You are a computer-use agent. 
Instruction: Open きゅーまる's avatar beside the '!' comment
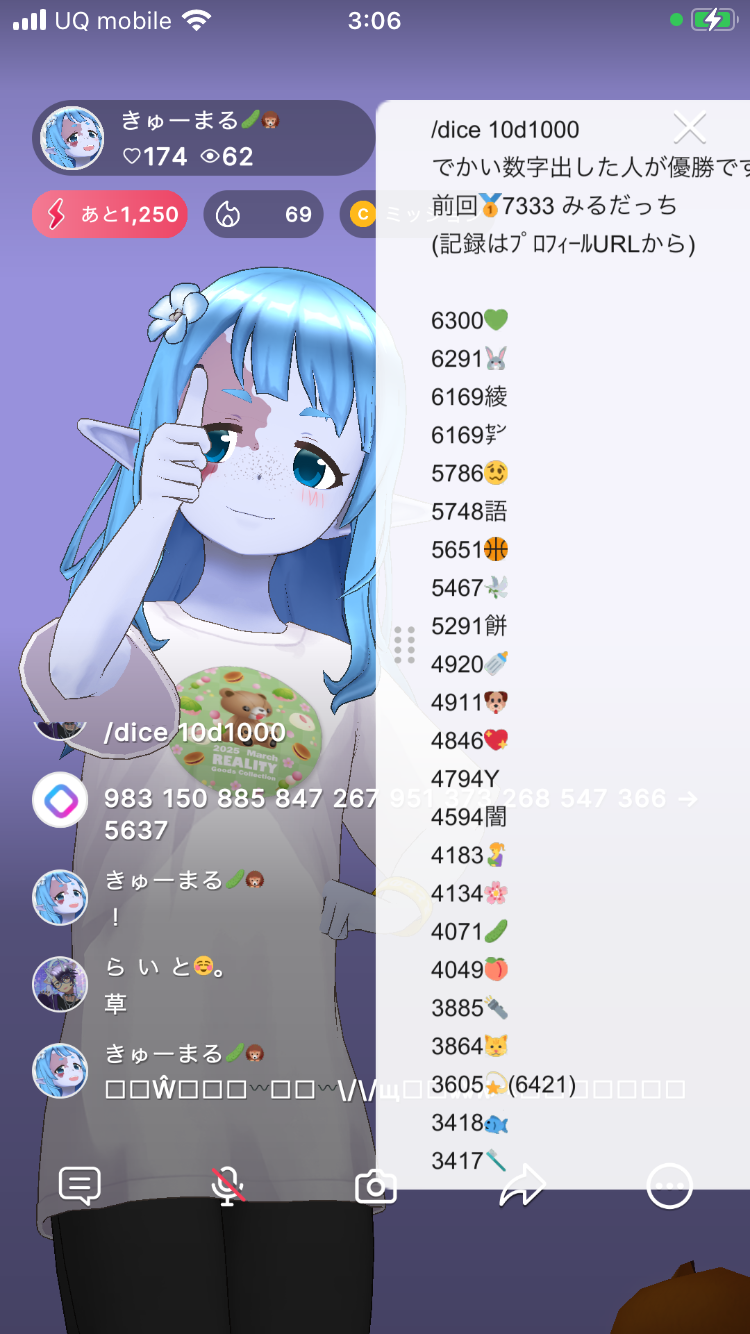tap(60, 897)
